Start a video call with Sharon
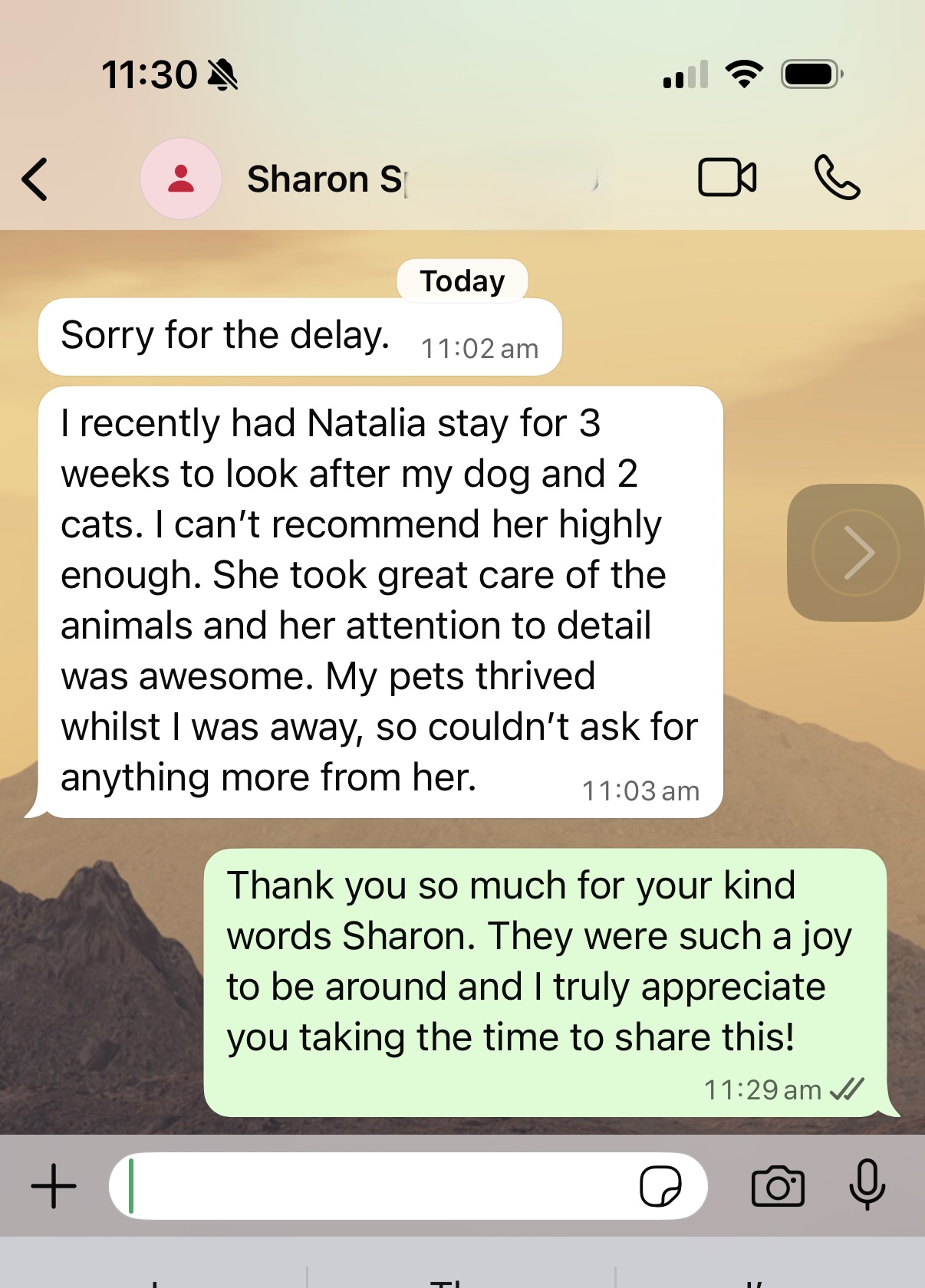This screenshot has width=925, height=1288. point(727,178)
